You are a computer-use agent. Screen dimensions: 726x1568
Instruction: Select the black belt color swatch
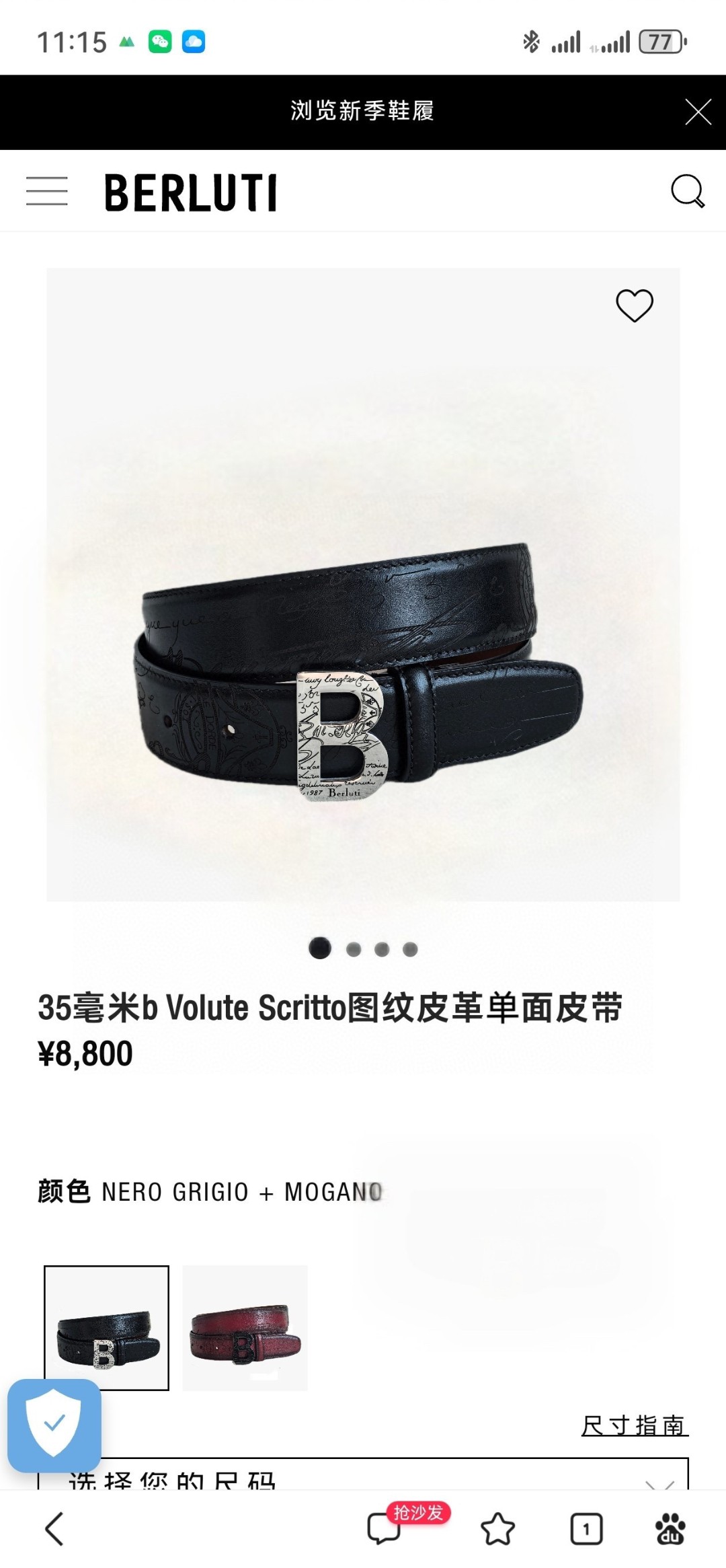(x=106, y=1328)
